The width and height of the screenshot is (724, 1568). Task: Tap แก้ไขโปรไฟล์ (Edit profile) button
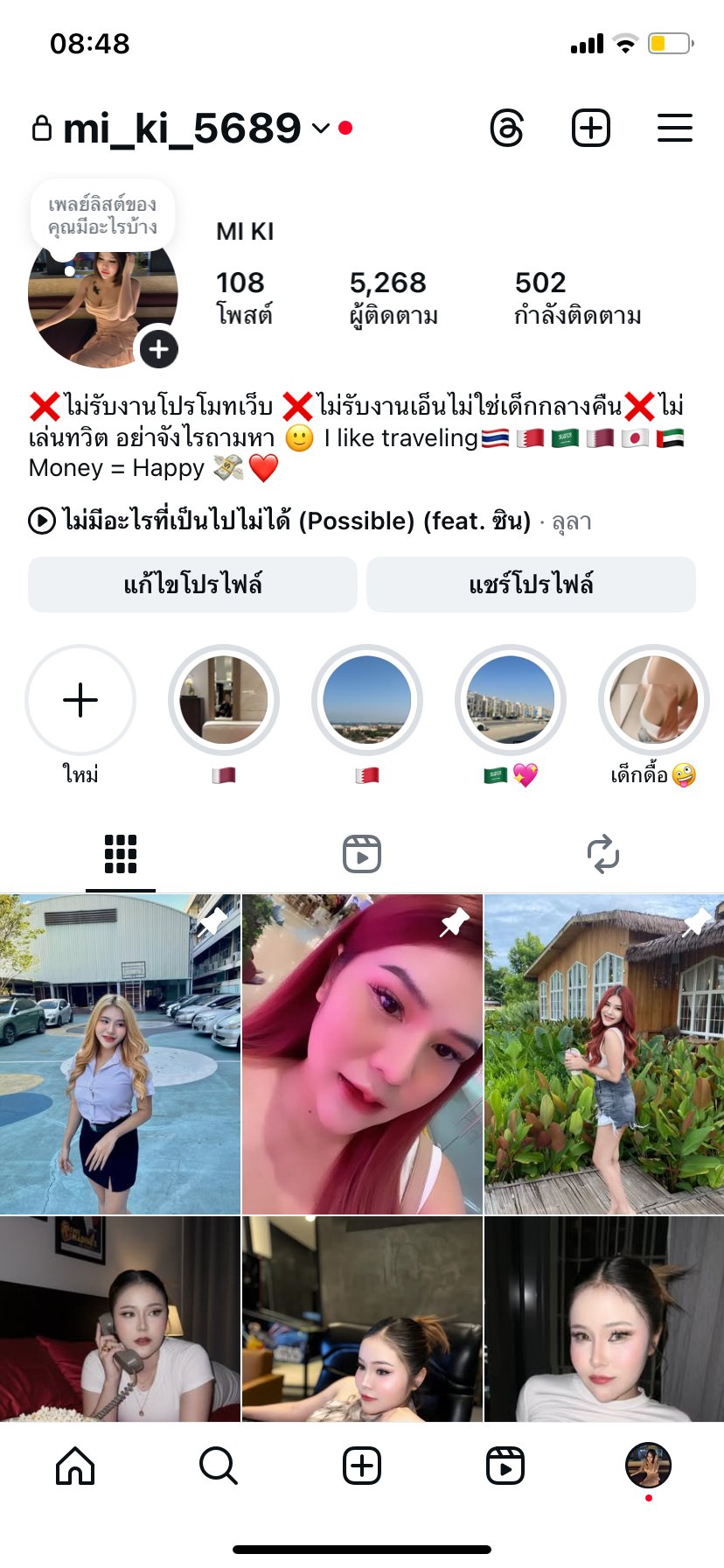pos(192,584)
